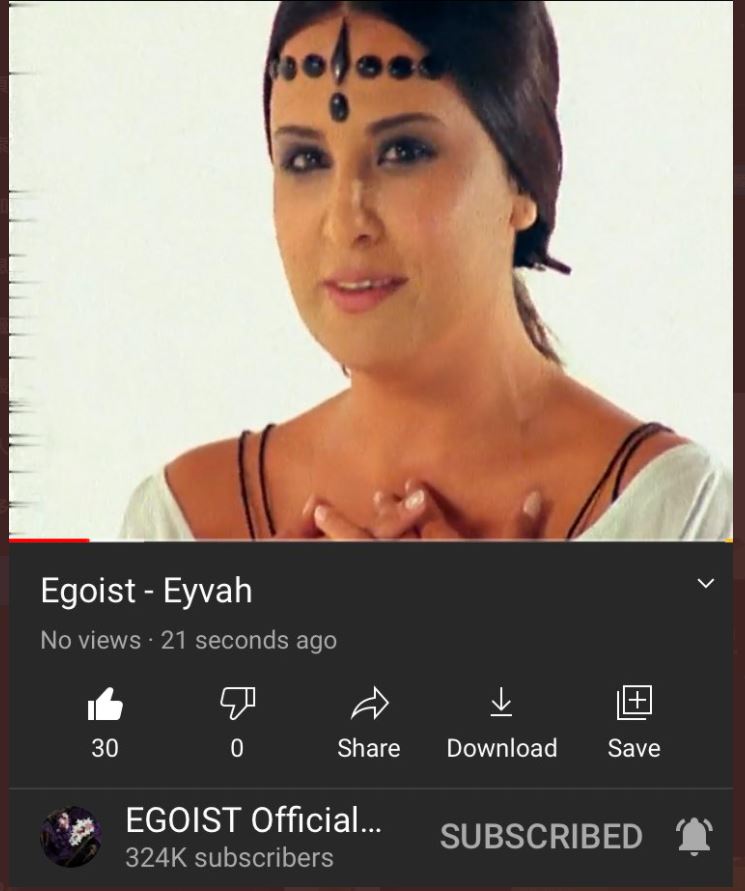Share the Egoist - Eyvah video

[x=368, y=706]
